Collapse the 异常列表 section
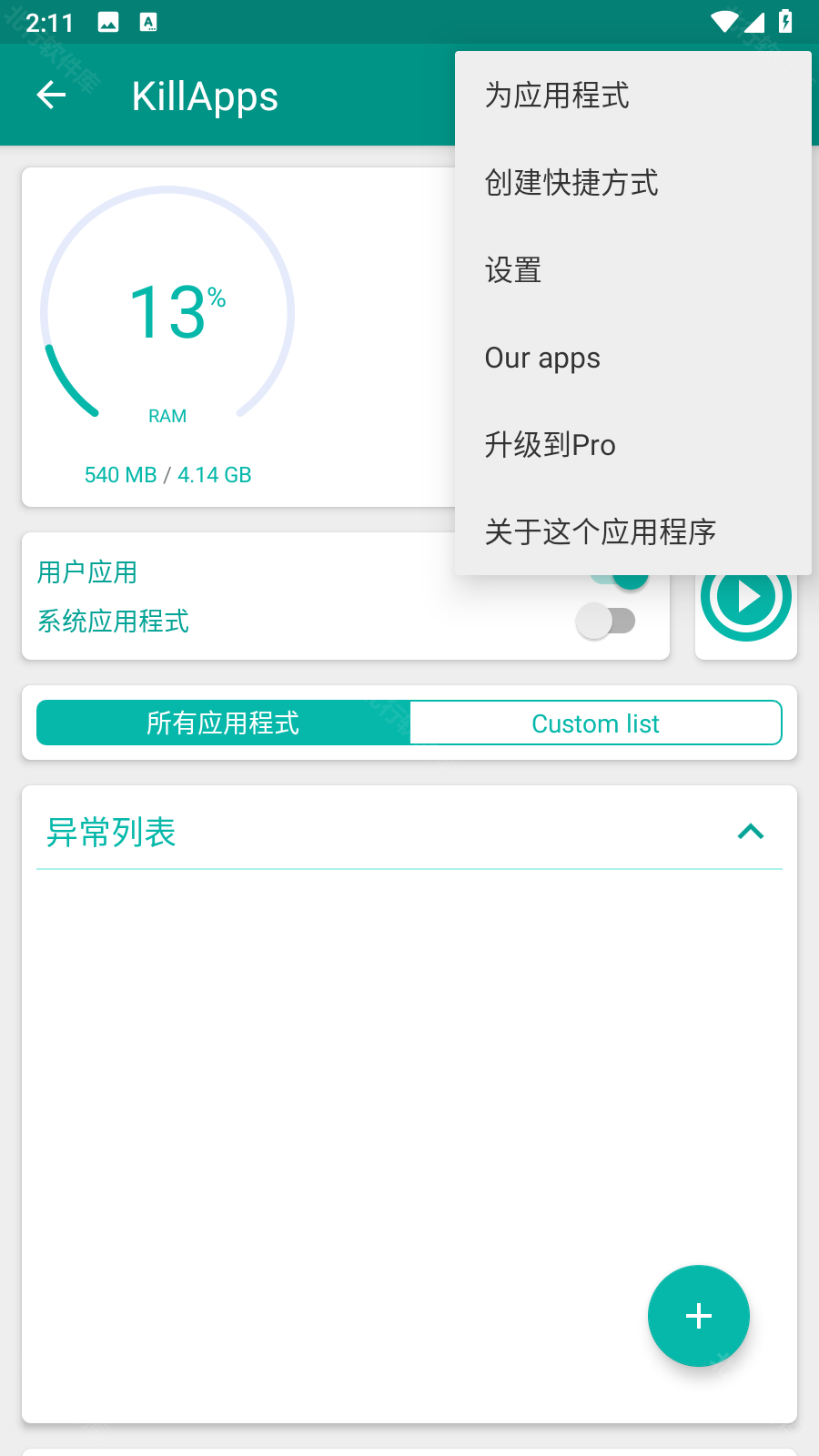 point(750,832)
